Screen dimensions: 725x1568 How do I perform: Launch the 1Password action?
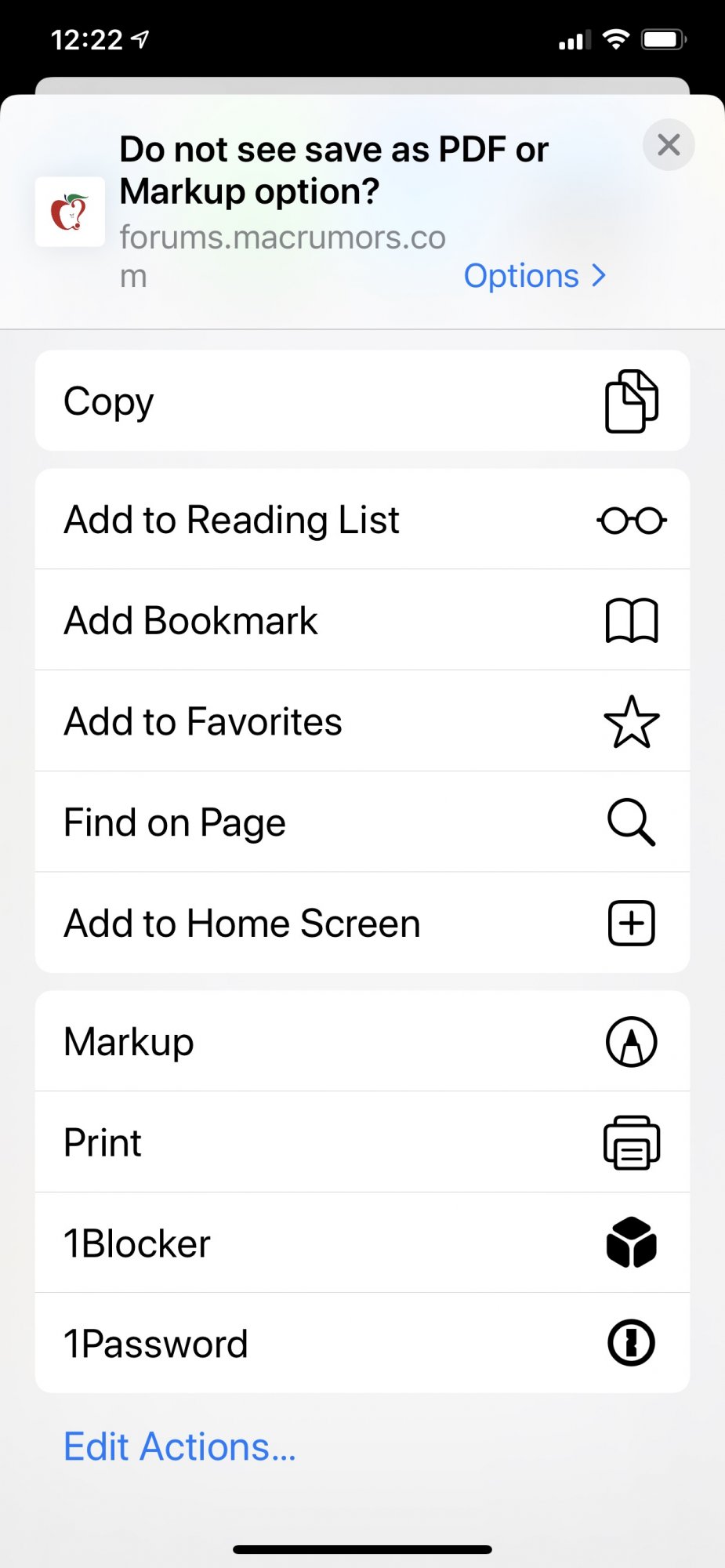(x=362, y=1344)
